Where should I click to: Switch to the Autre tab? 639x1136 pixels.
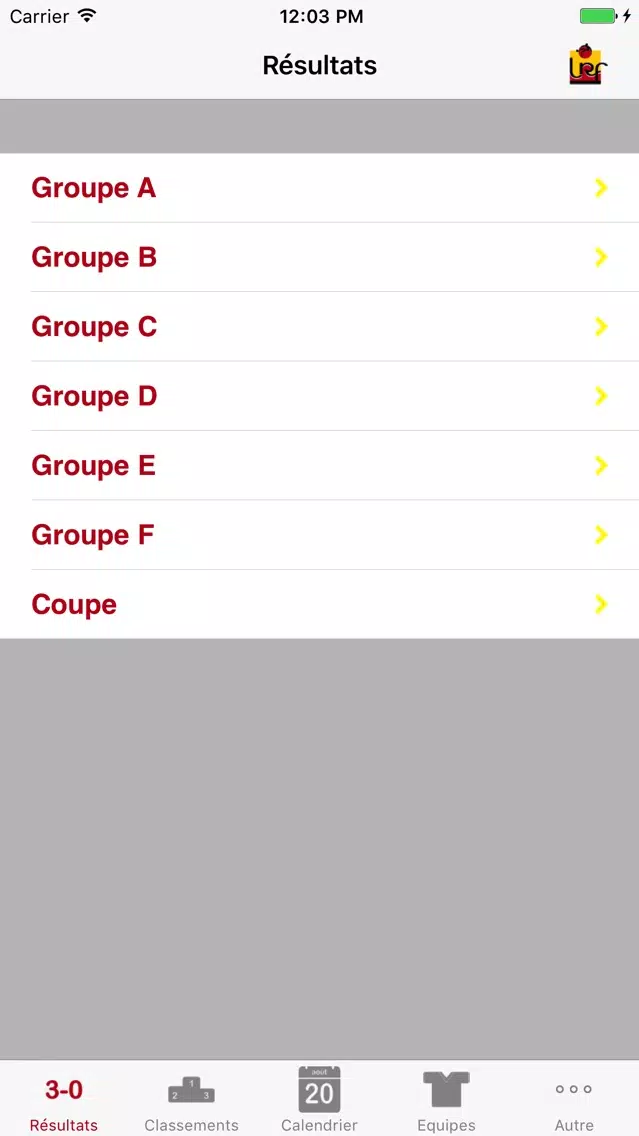[574, 1100]
